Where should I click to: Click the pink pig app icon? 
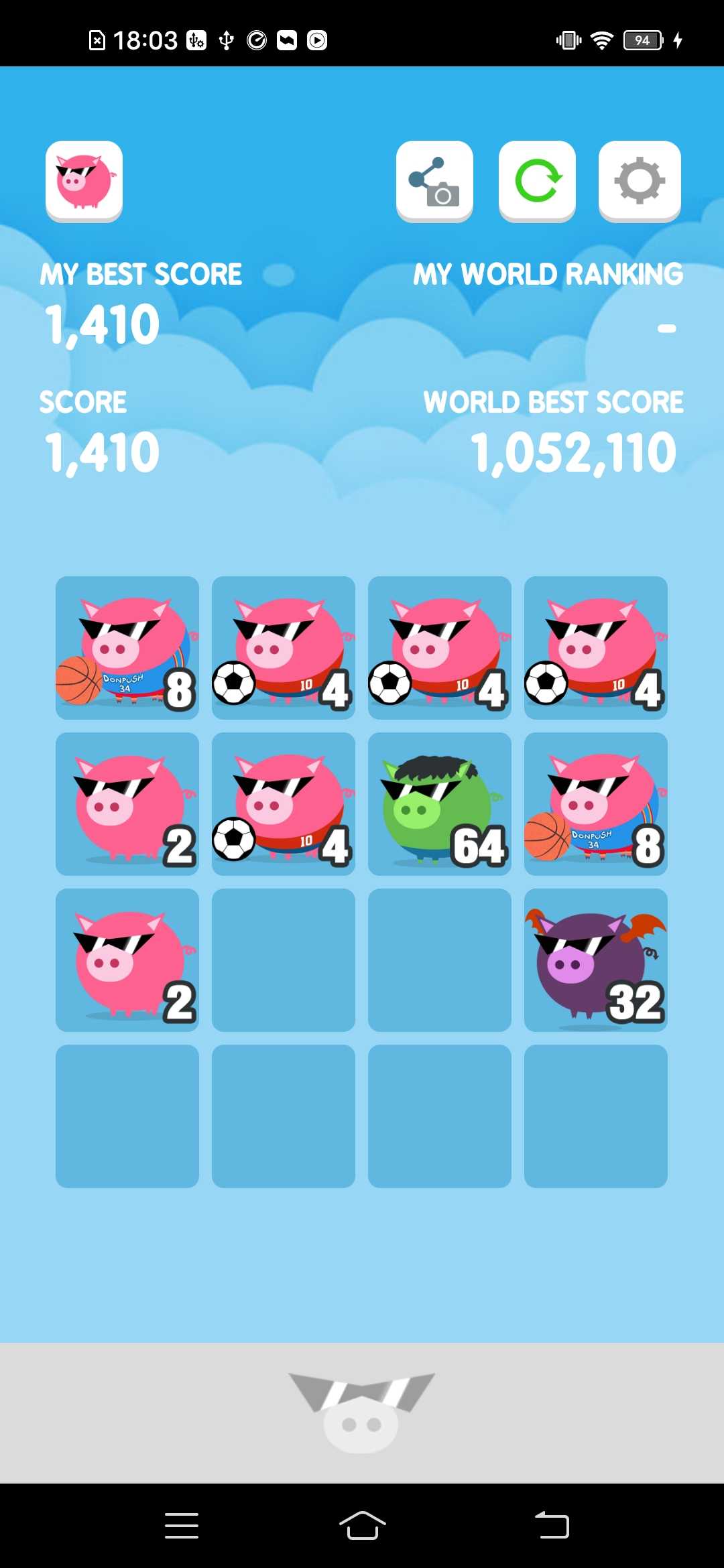click(84, 181)
